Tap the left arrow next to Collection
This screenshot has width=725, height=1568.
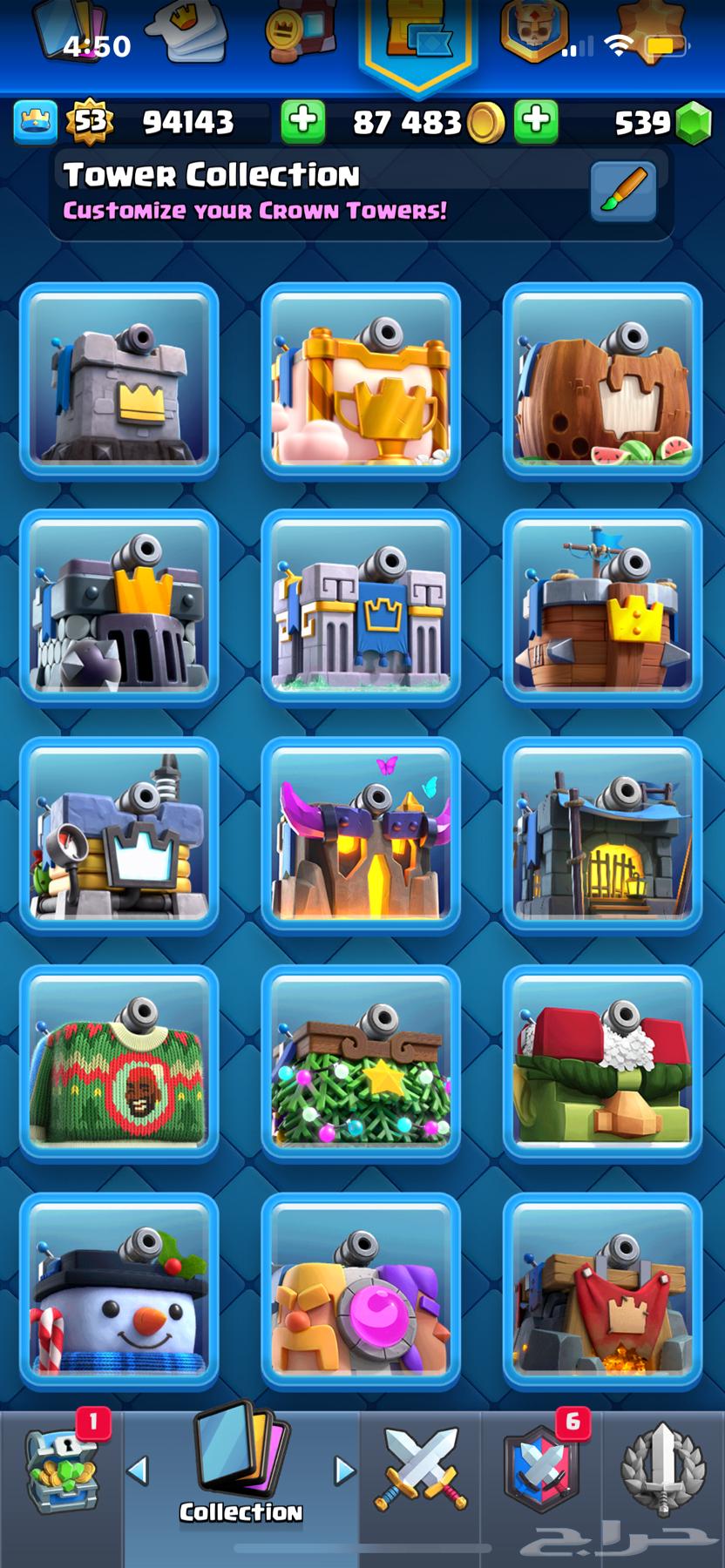coord(138,1470)
